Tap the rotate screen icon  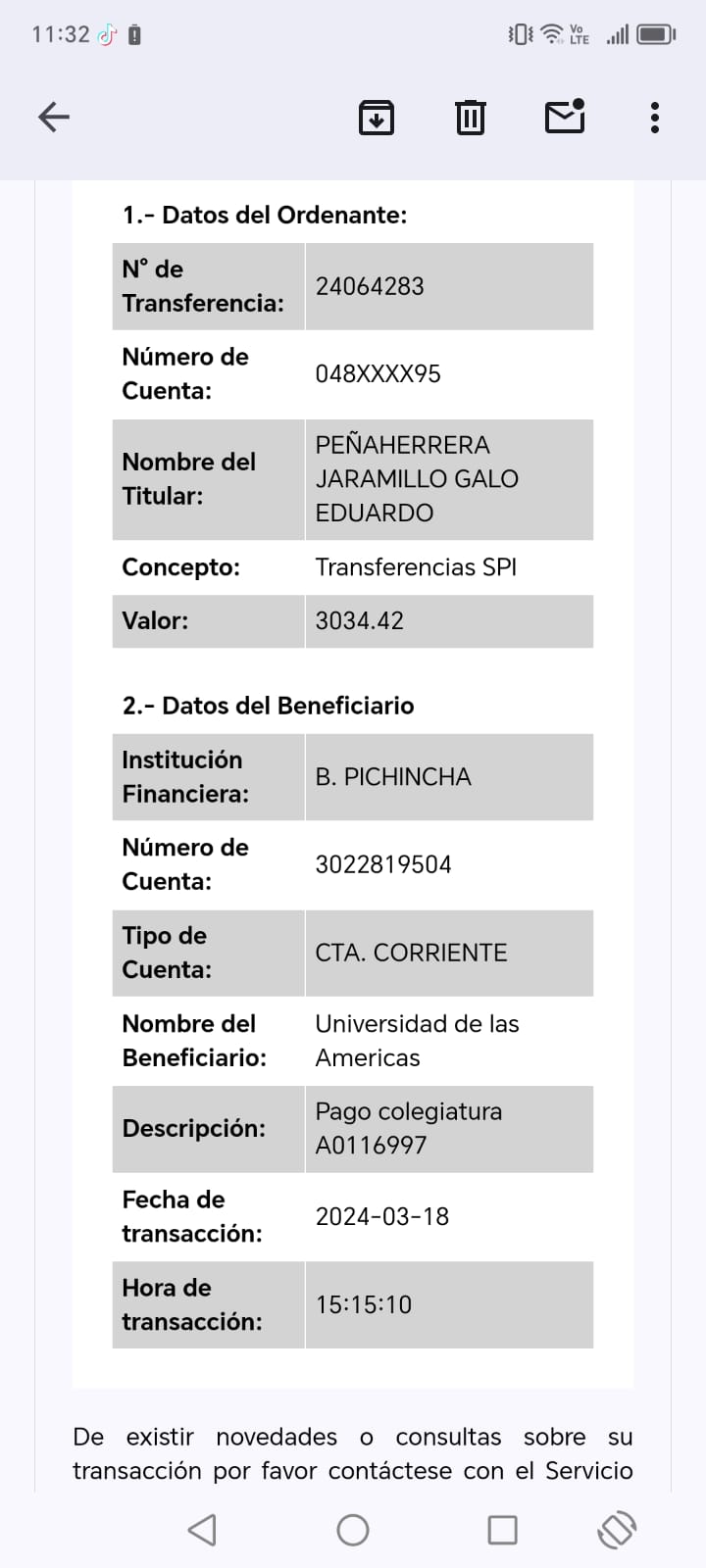click(617, 1530)
